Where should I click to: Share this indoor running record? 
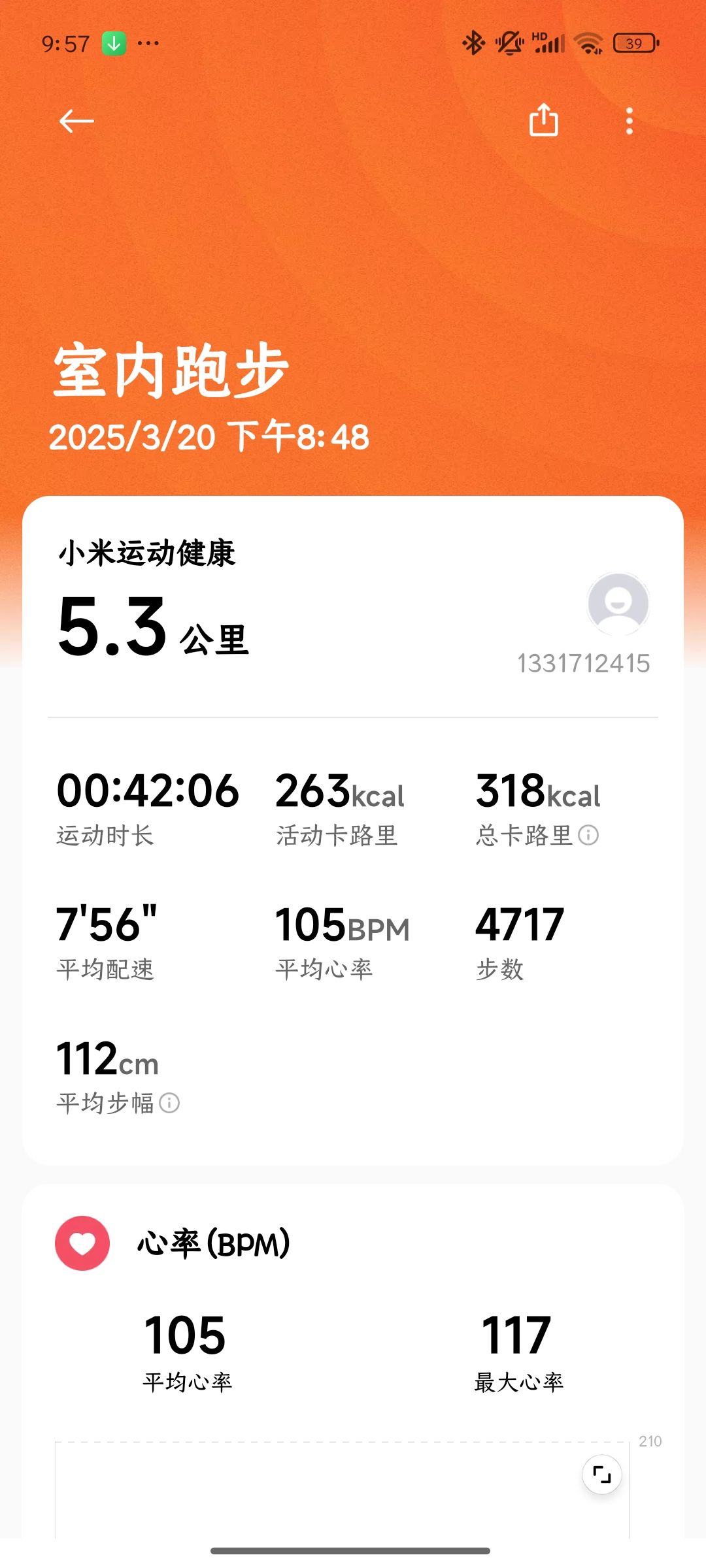(x=543, y=120)
